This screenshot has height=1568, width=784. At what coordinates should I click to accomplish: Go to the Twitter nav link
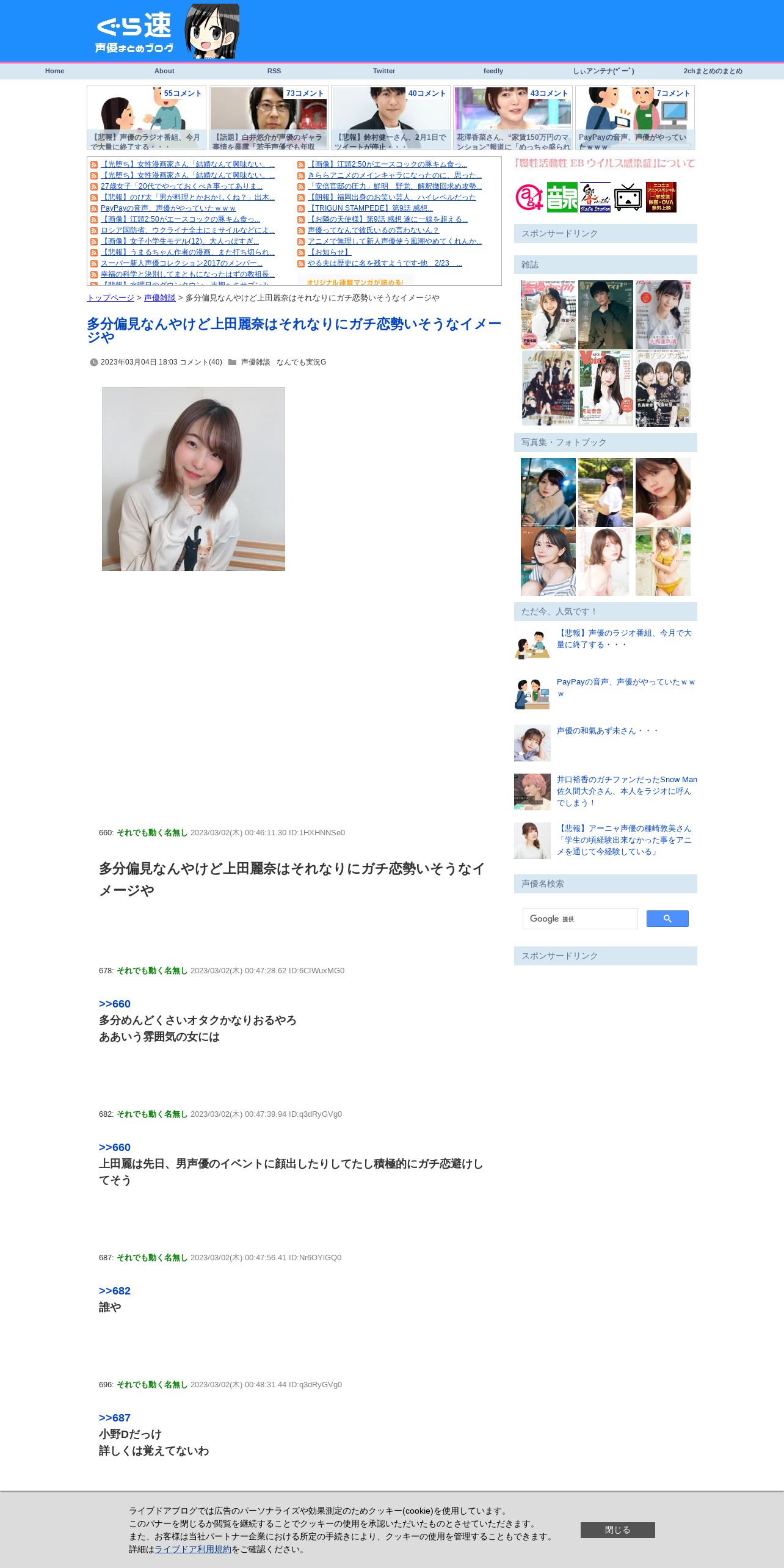coord(384,71)
